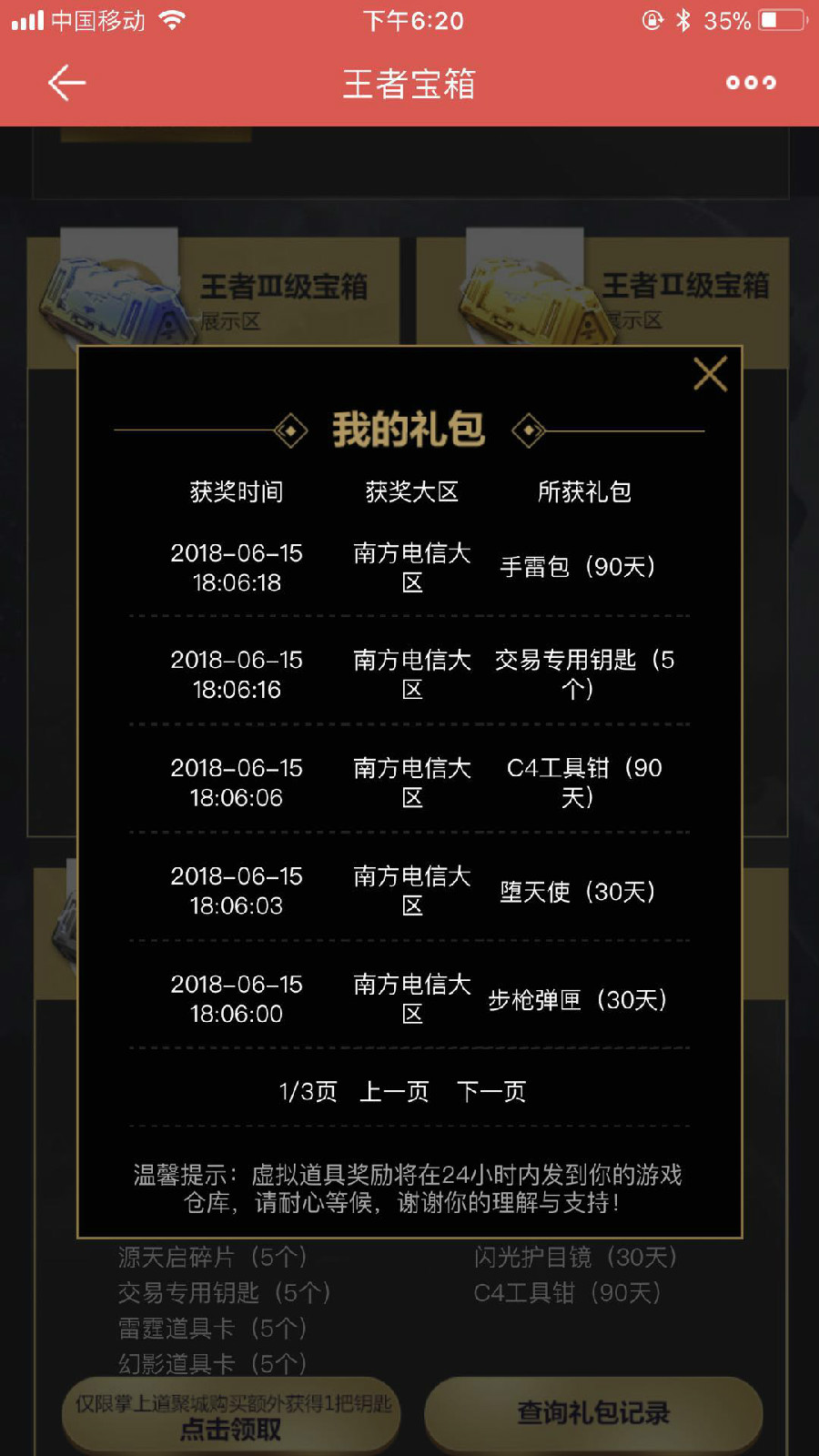819x1456 pixels.
Task: Go to 上一页 of gift records
Action: click(394, 1091)
